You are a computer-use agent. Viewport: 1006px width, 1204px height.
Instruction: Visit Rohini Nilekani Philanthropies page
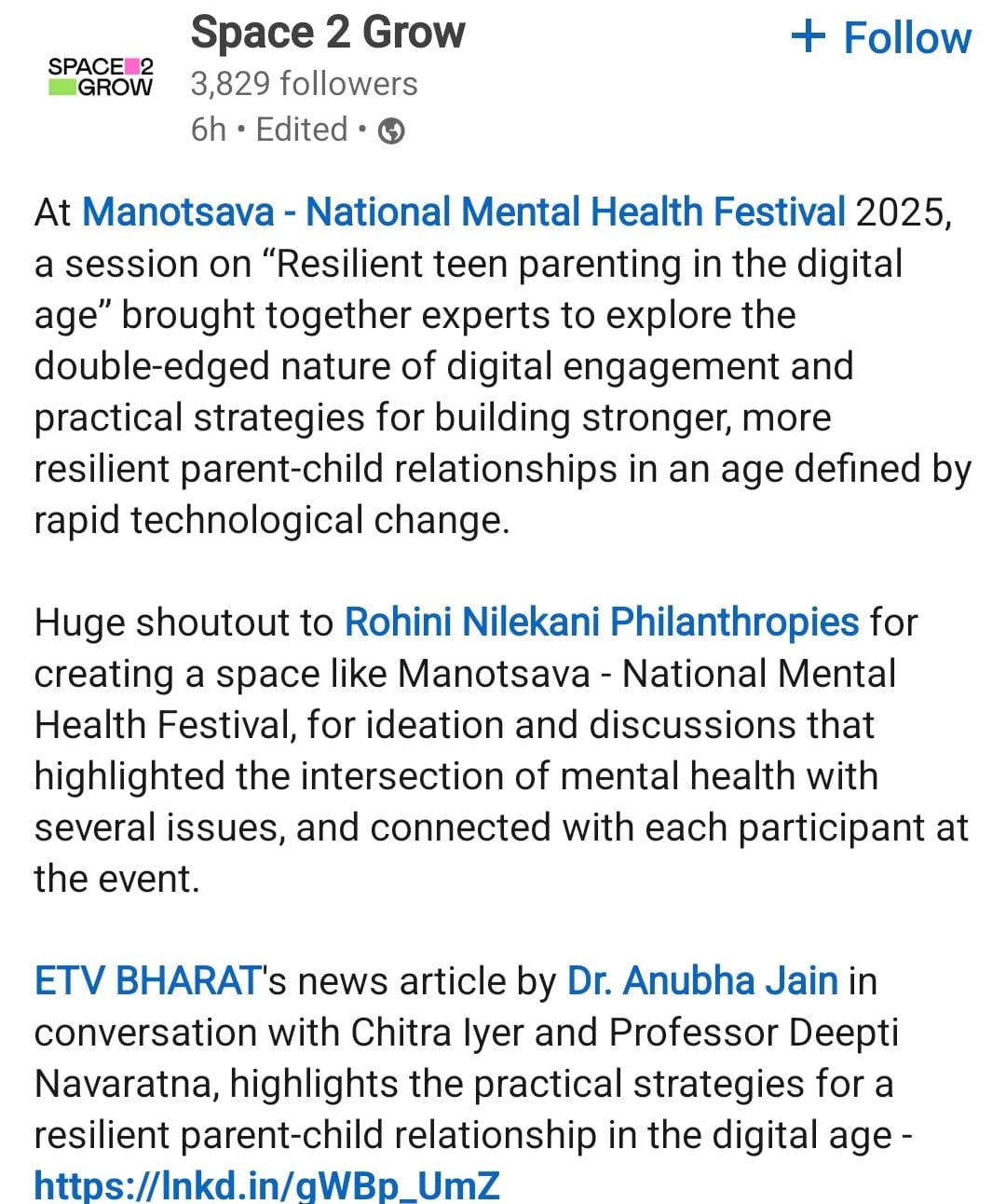601,622
